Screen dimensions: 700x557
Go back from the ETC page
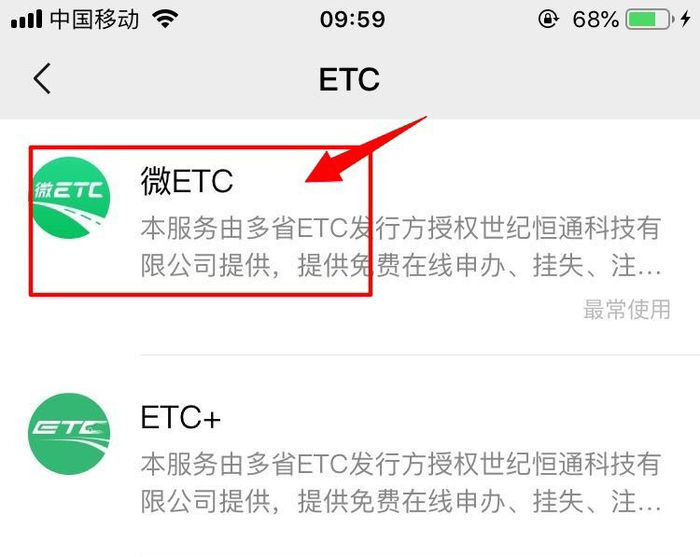[42, 79]
